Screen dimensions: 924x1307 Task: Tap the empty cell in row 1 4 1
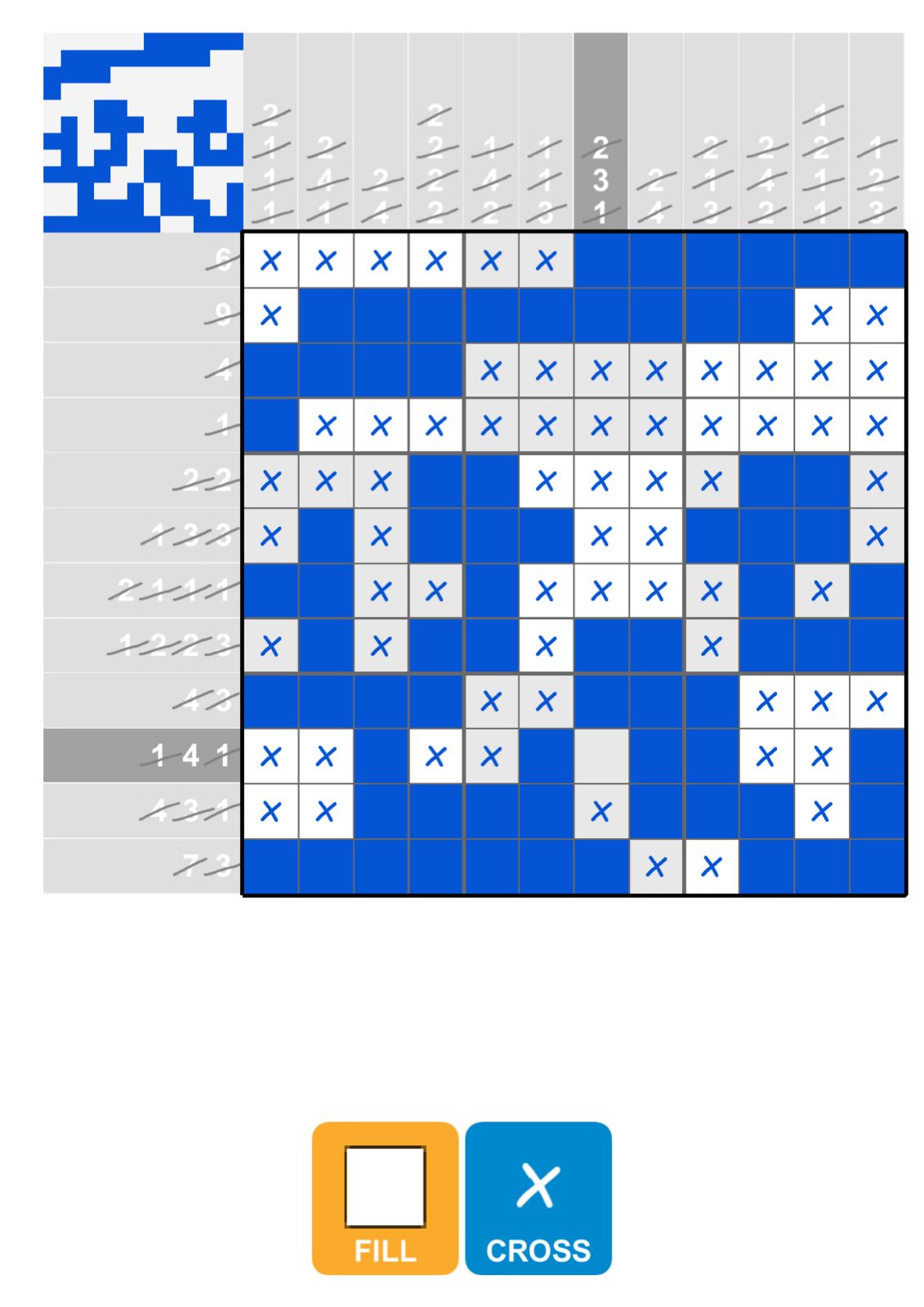point(600,756)
